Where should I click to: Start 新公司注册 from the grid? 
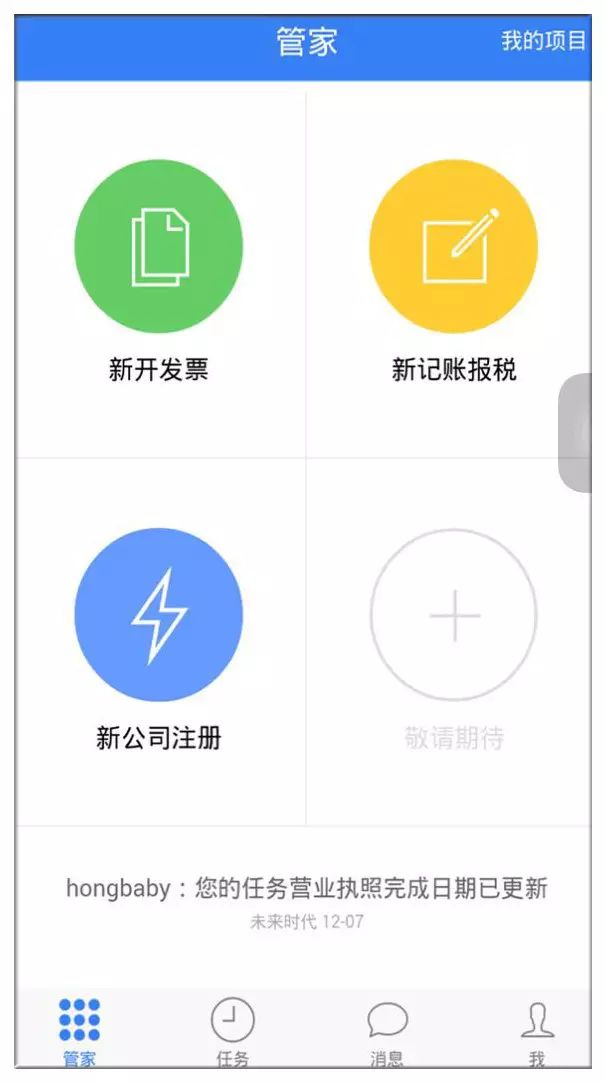(159, 641)
